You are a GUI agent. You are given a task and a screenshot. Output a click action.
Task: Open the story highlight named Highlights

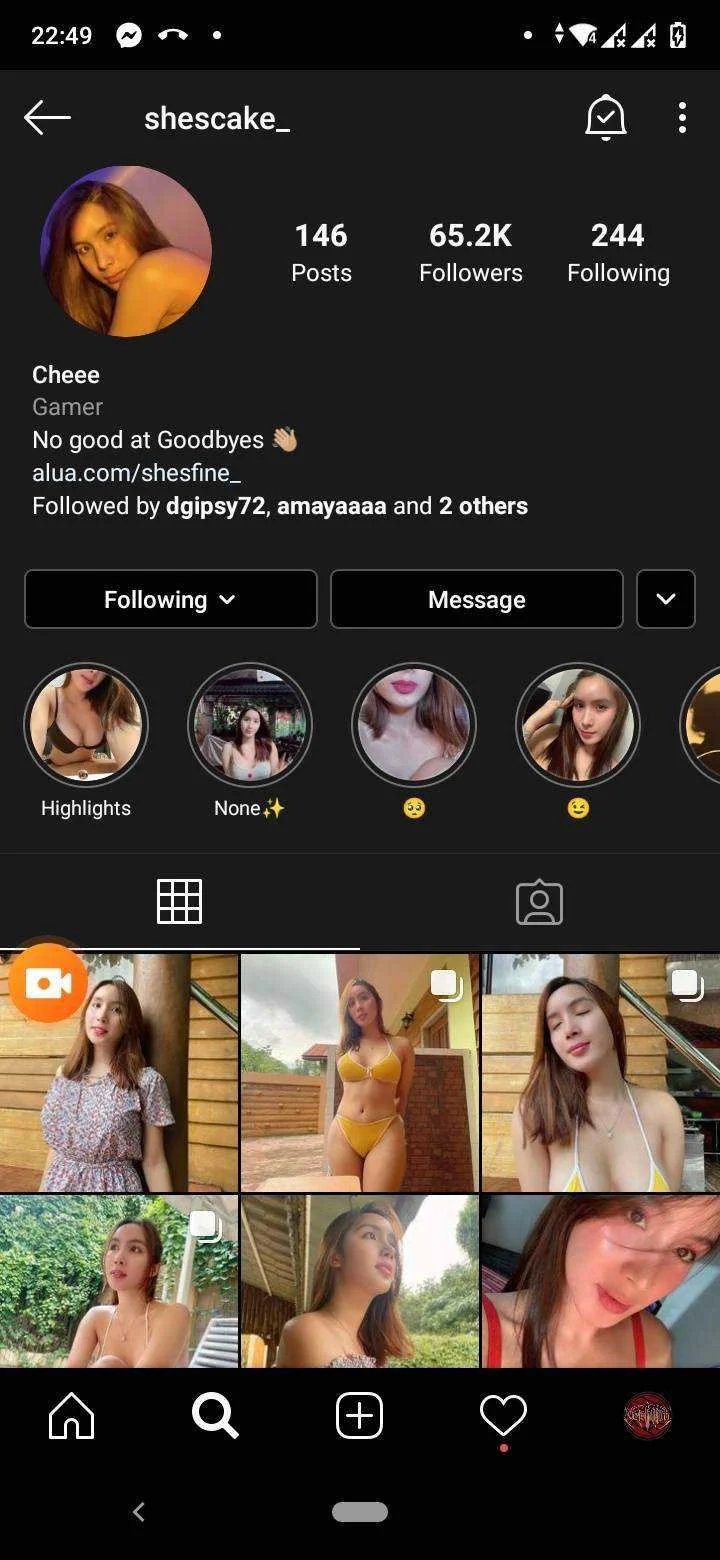point(86,725)
